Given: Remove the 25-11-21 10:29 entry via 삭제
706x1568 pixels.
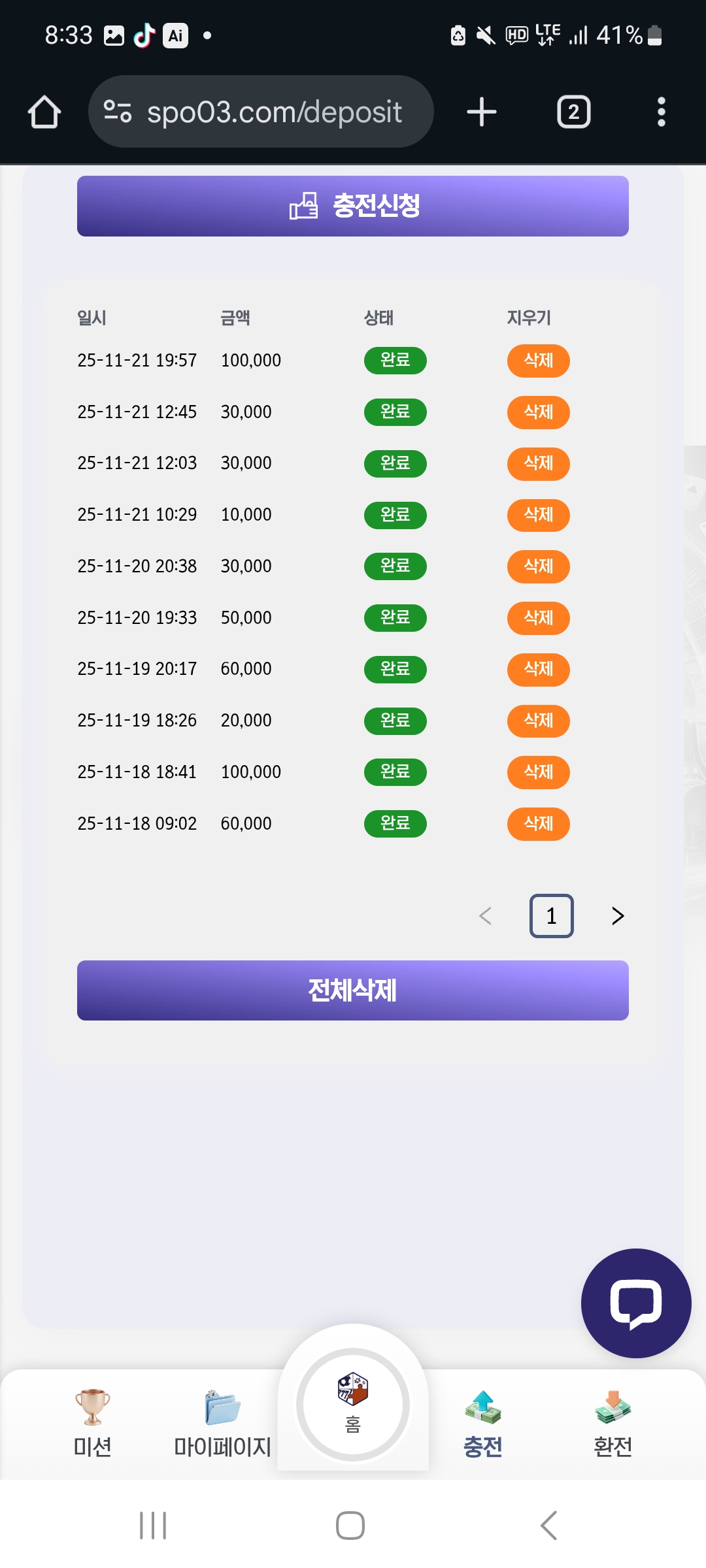Looking at the screenshot, I should pos(538,515).
